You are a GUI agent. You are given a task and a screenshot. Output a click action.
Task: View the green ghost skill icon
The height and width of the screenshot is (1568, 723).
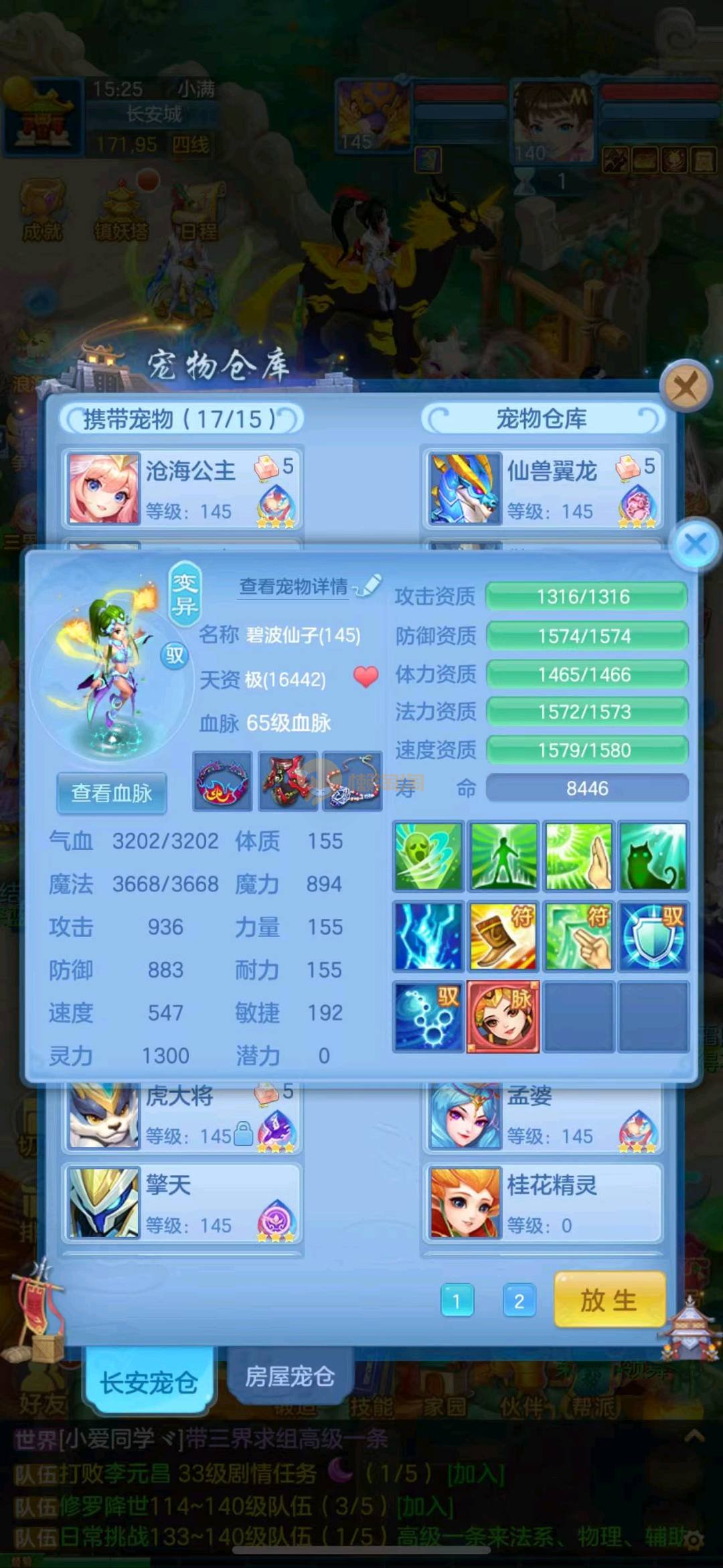click(x=428, y=857)
